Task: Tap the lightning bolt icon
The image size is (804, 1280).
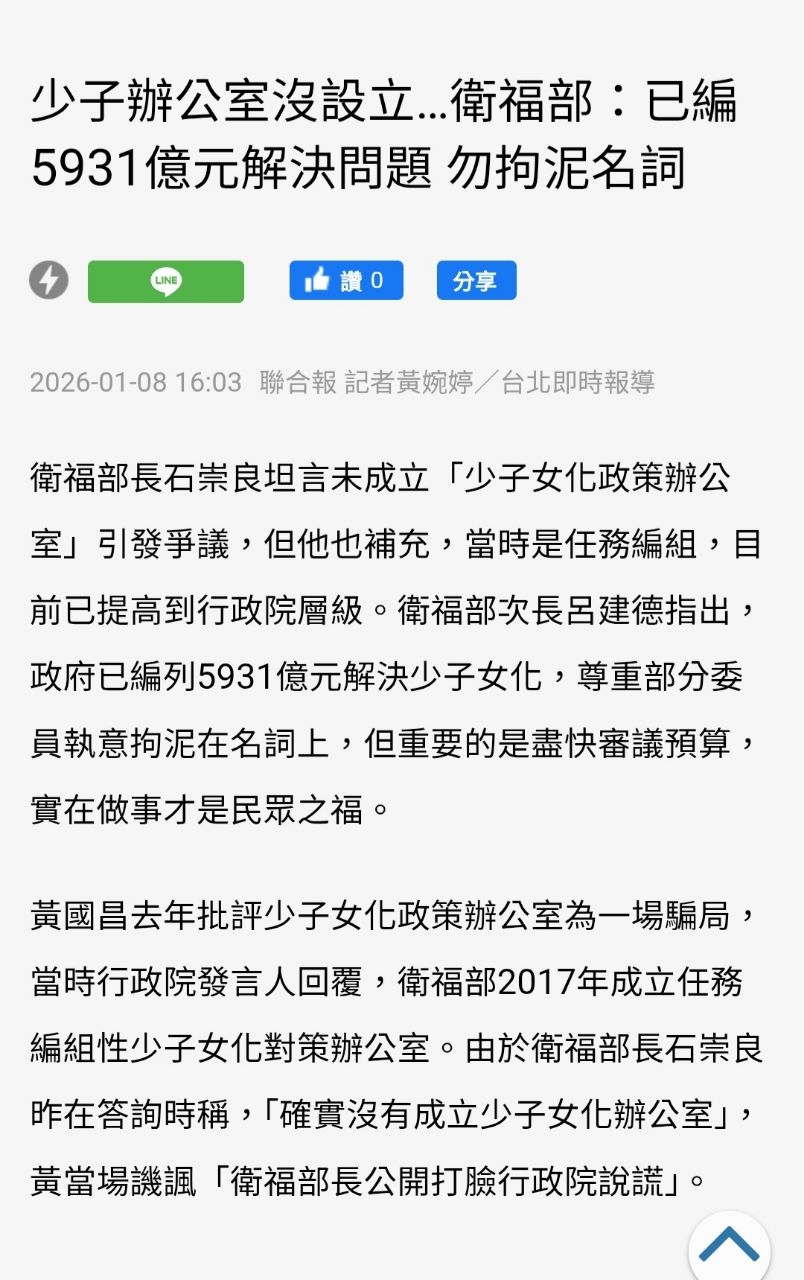Action: pyautogui.click(x=49, y=280)
